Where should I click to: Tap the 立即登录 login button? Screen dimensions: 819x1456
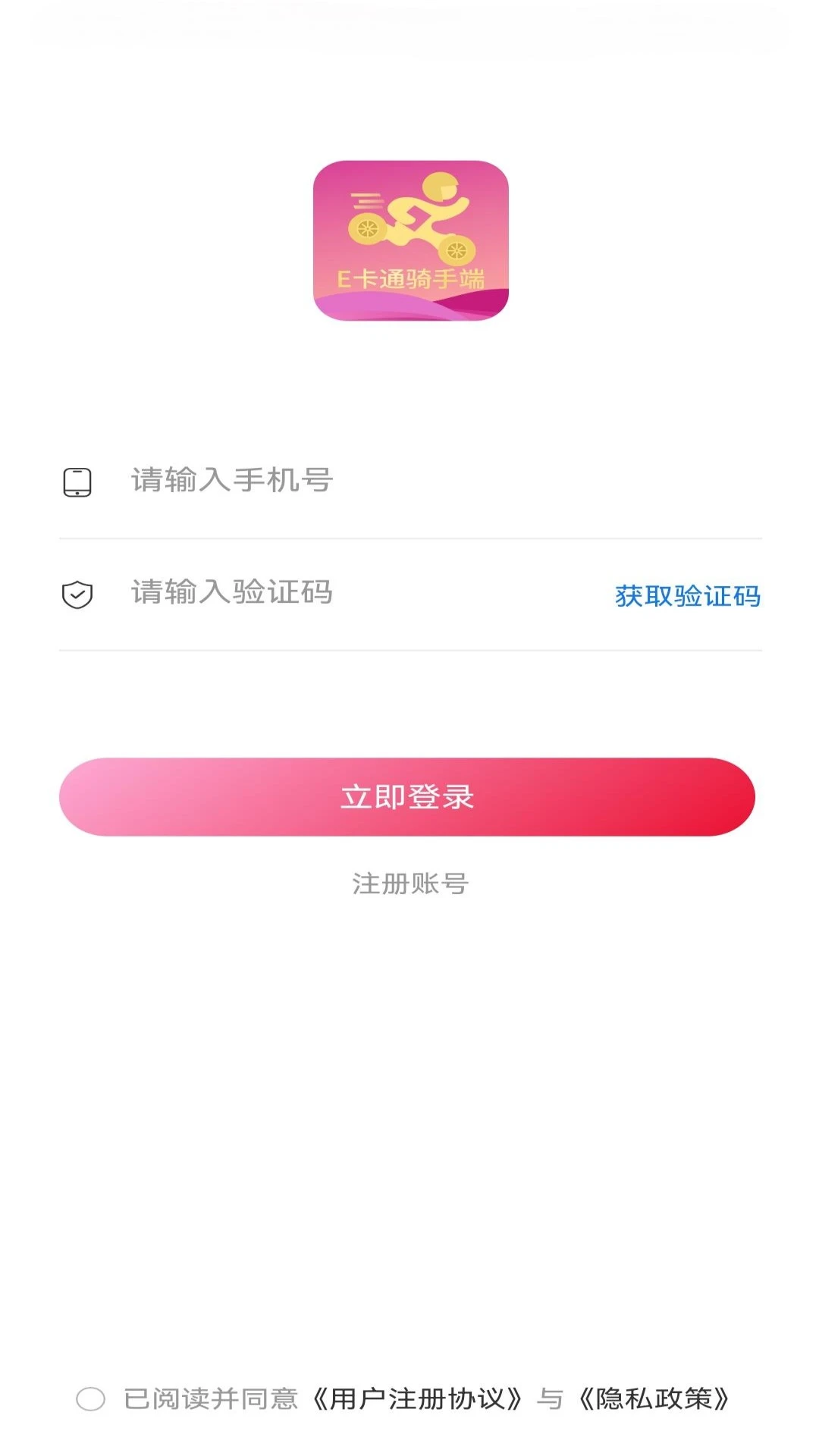click(407, 797)
